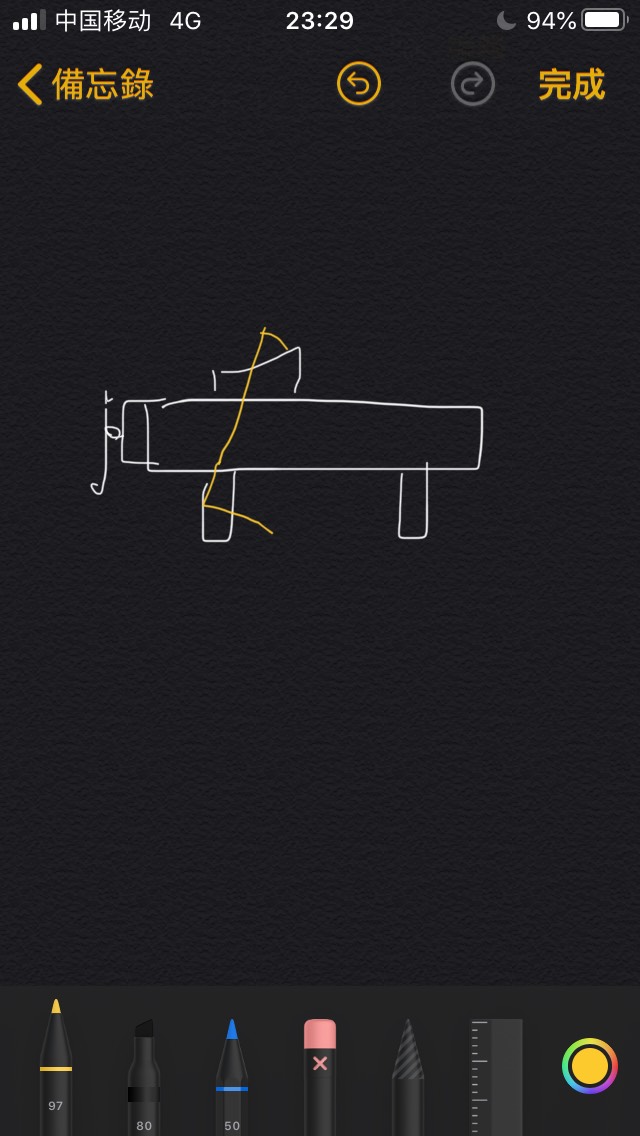The width and height of the screenshot is (640, 1136).
Task: Undo the last drawing stroke
Action: tap(359, 84)
